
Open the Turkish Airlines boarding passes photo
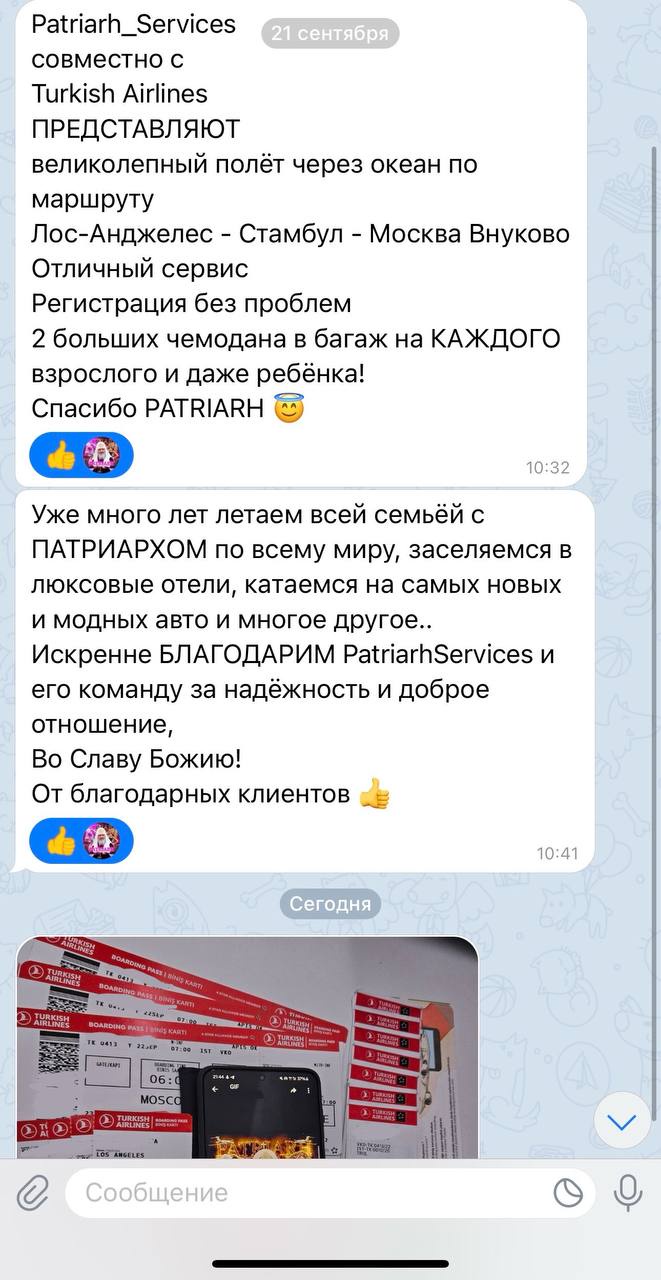(x=248, y=1047)
